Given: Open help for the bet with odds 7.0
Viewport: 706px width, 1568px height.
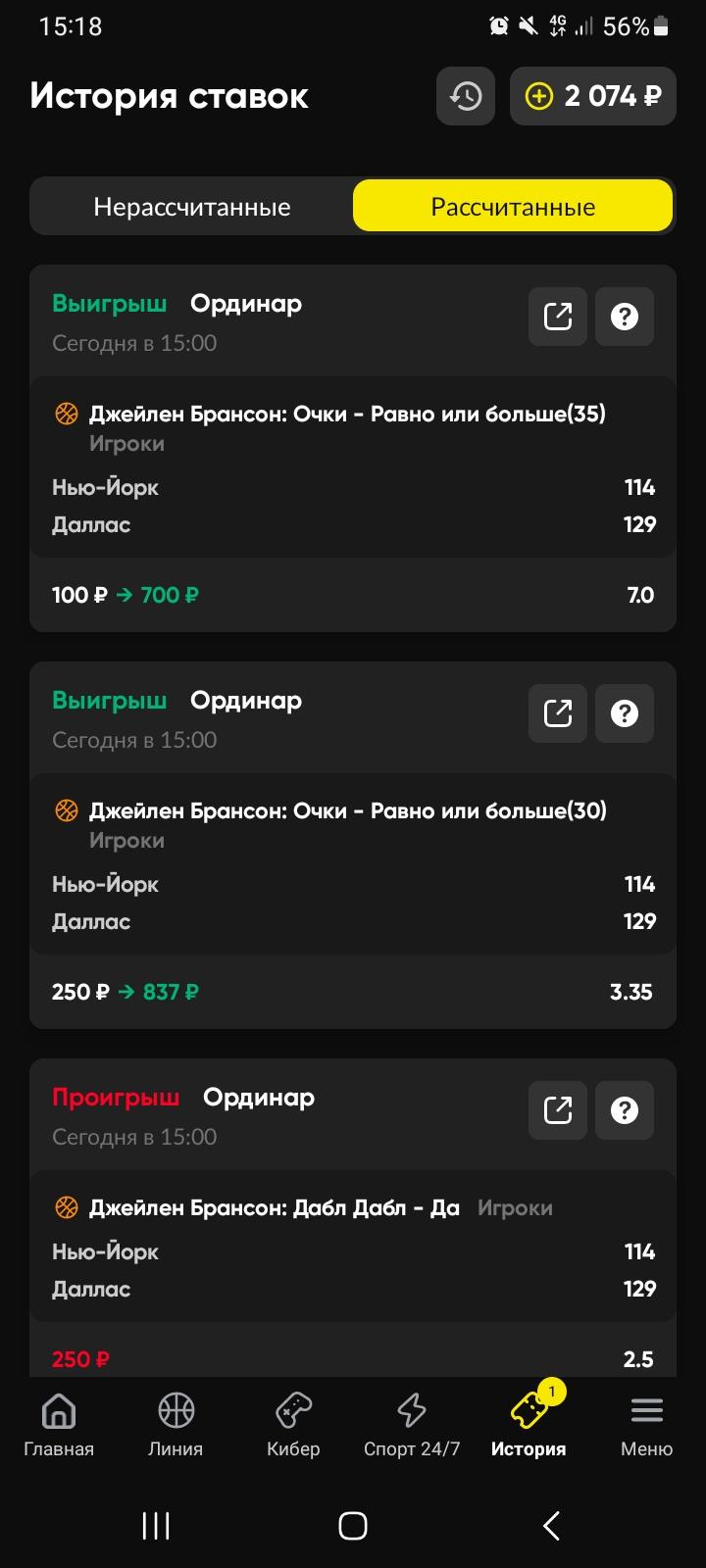Looking at the screenshot, I should [625, 317].
